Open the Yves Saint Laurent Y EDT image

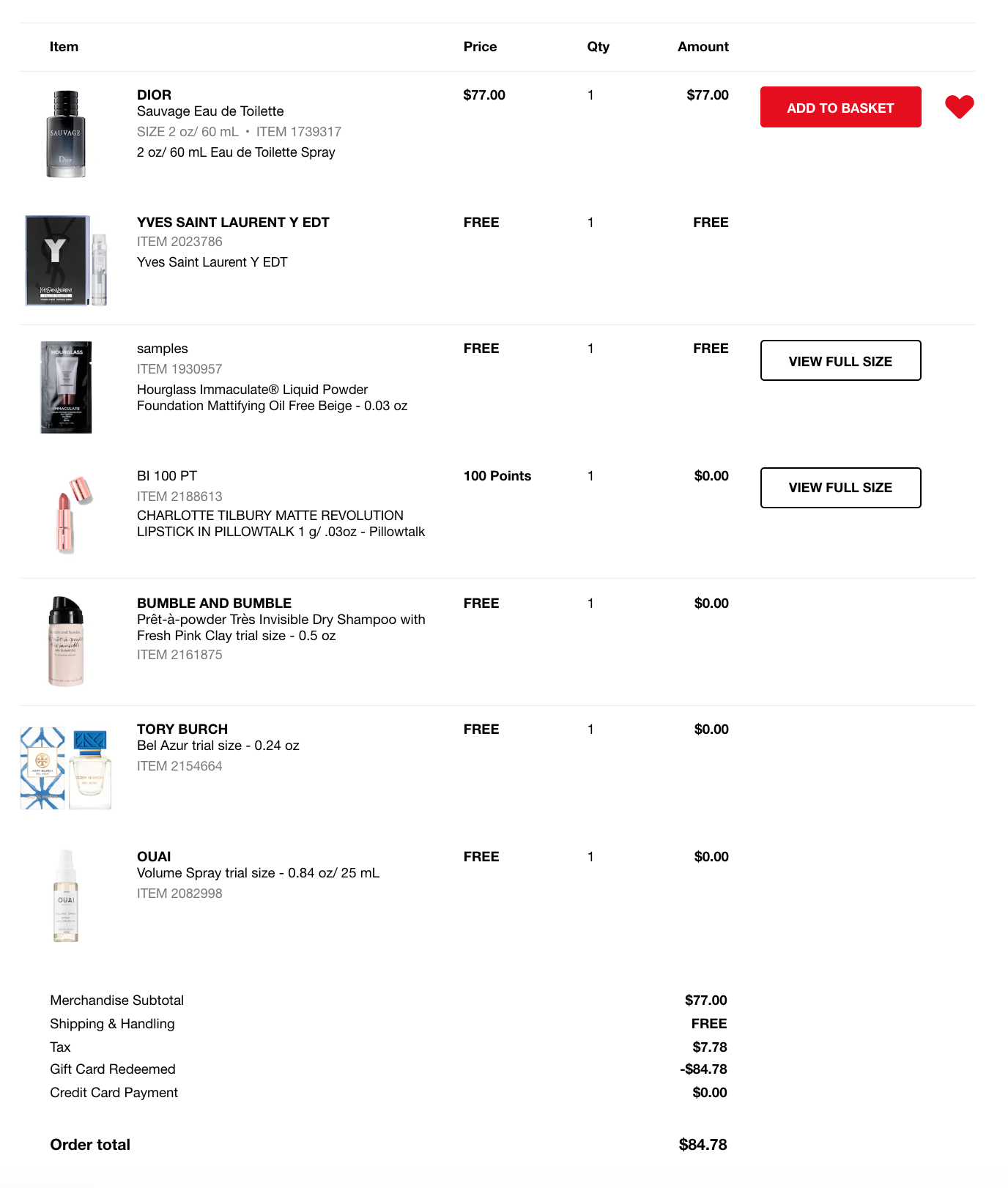(x=66, y=261)
